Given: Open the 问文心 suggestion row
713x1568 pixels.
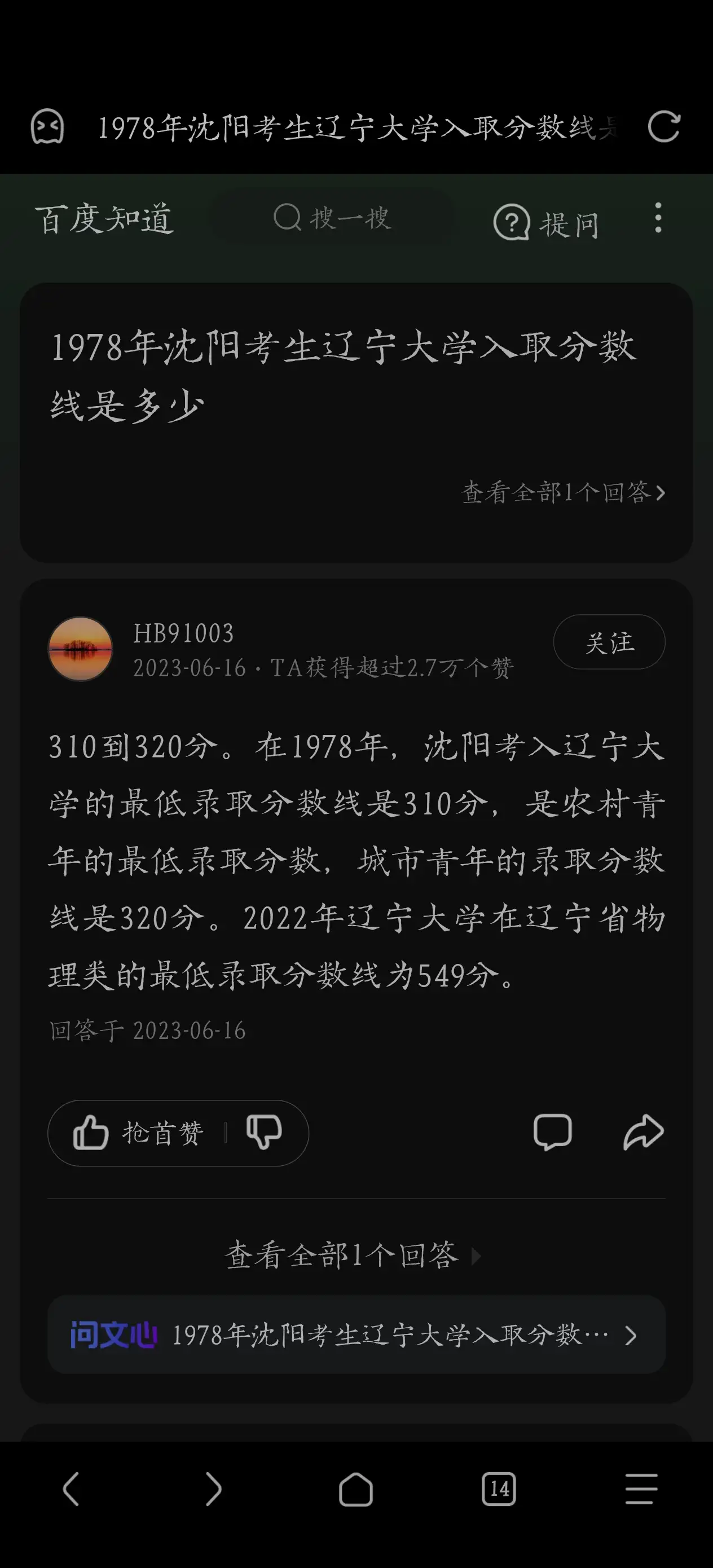Looking at the screenshot, I should (356, 1336).
